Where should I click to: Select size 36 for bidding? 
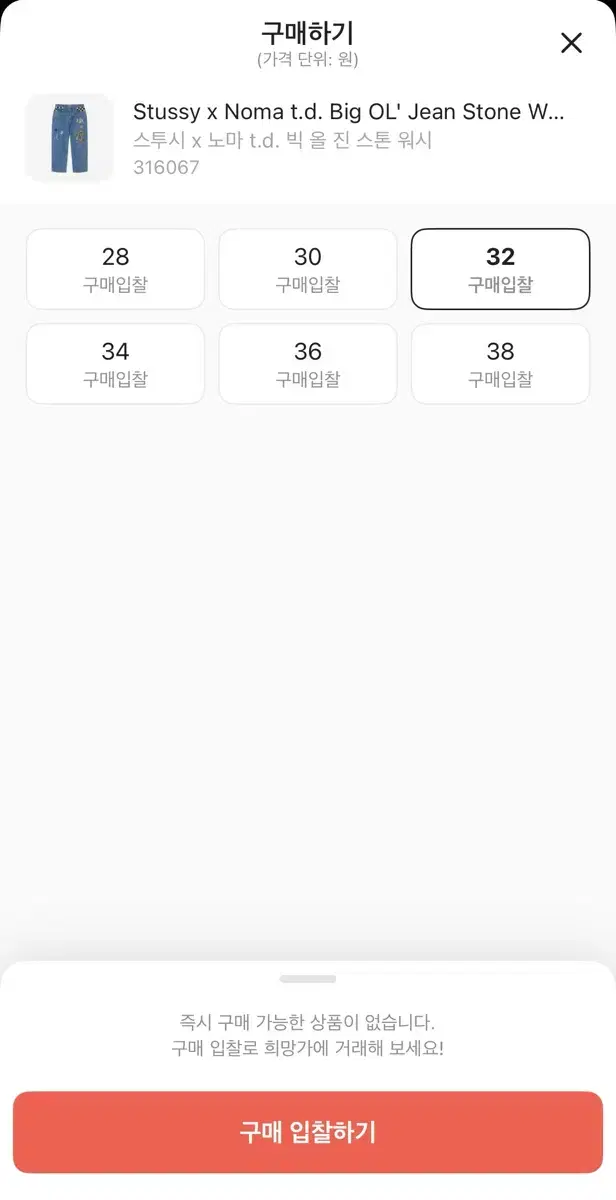308,364
